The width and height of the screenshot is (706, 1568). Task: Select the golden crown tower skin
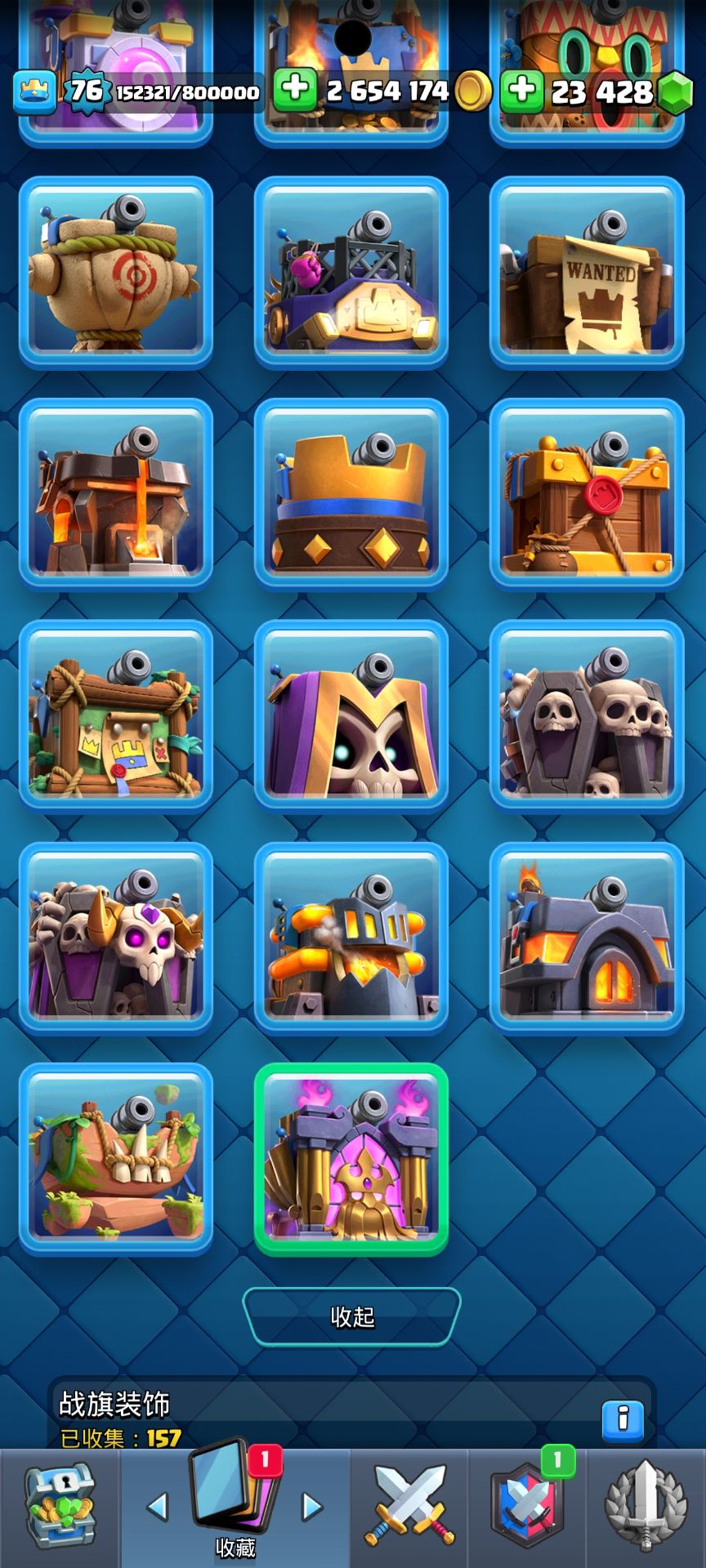tap(351, 495)
